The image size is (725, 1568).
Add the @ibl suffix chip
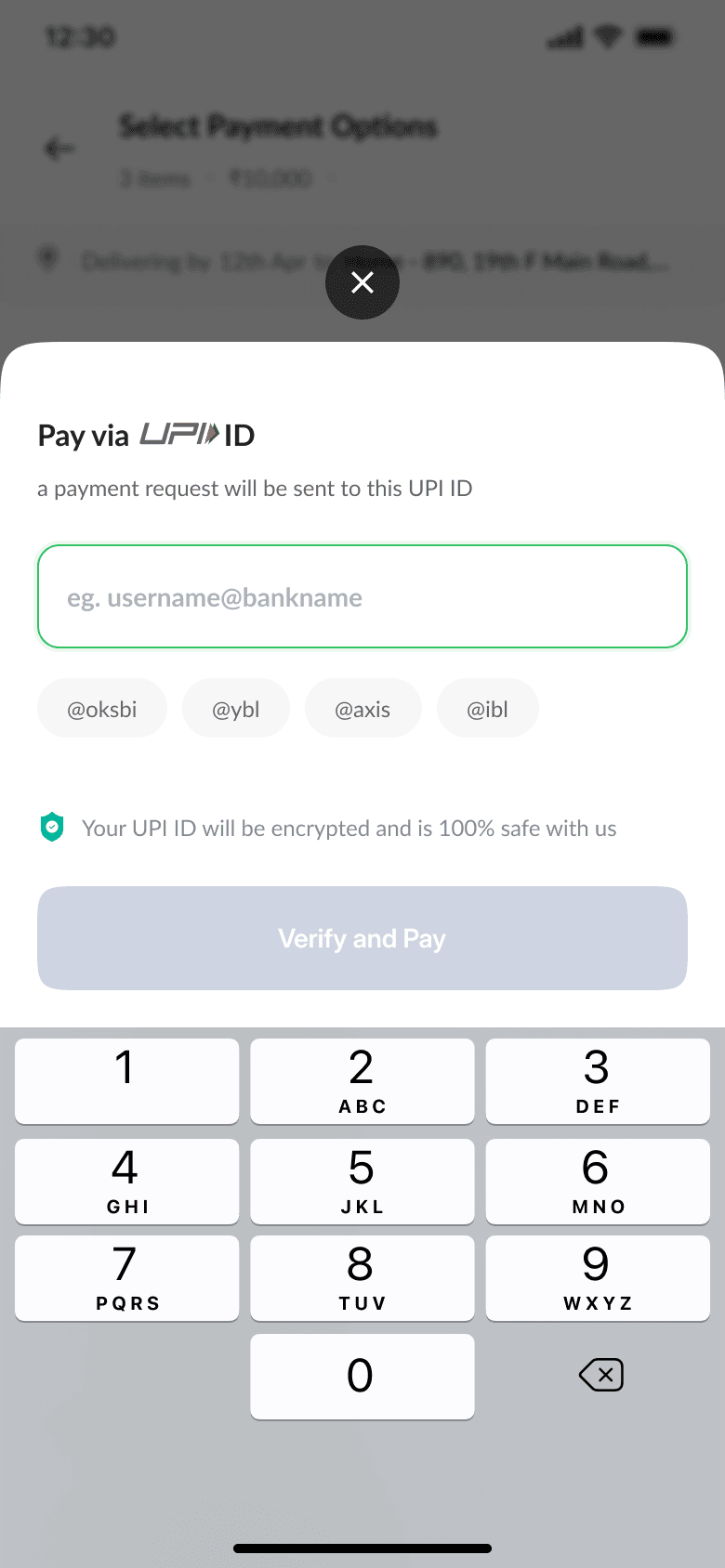[x=487, y=709]
